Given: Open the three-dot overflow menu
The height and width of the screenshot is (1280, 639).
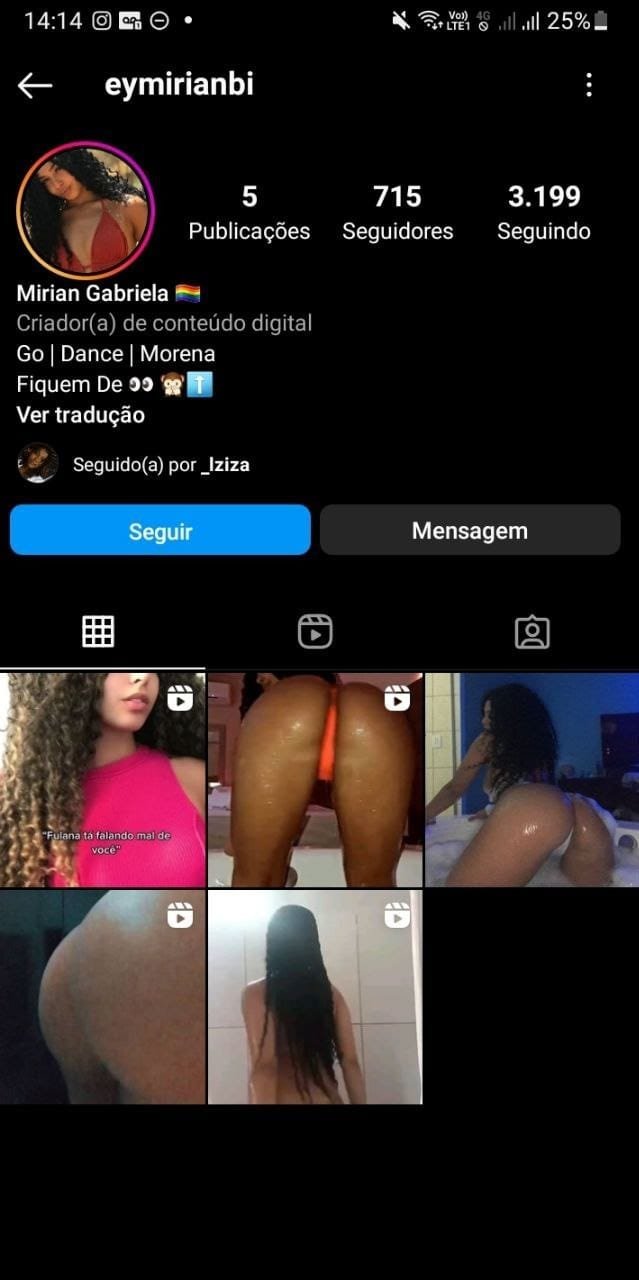Looking at the screenshot, I should (589, 86).
